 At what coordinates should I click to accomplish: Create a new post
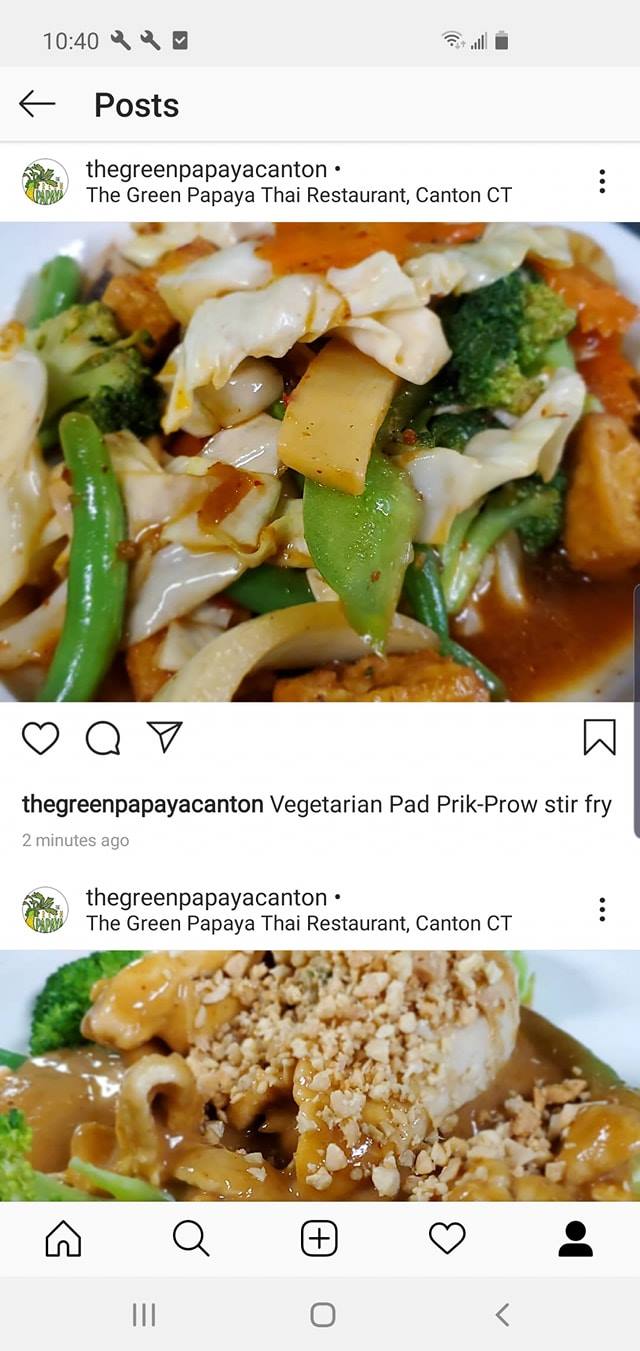tap(319, 1239)
